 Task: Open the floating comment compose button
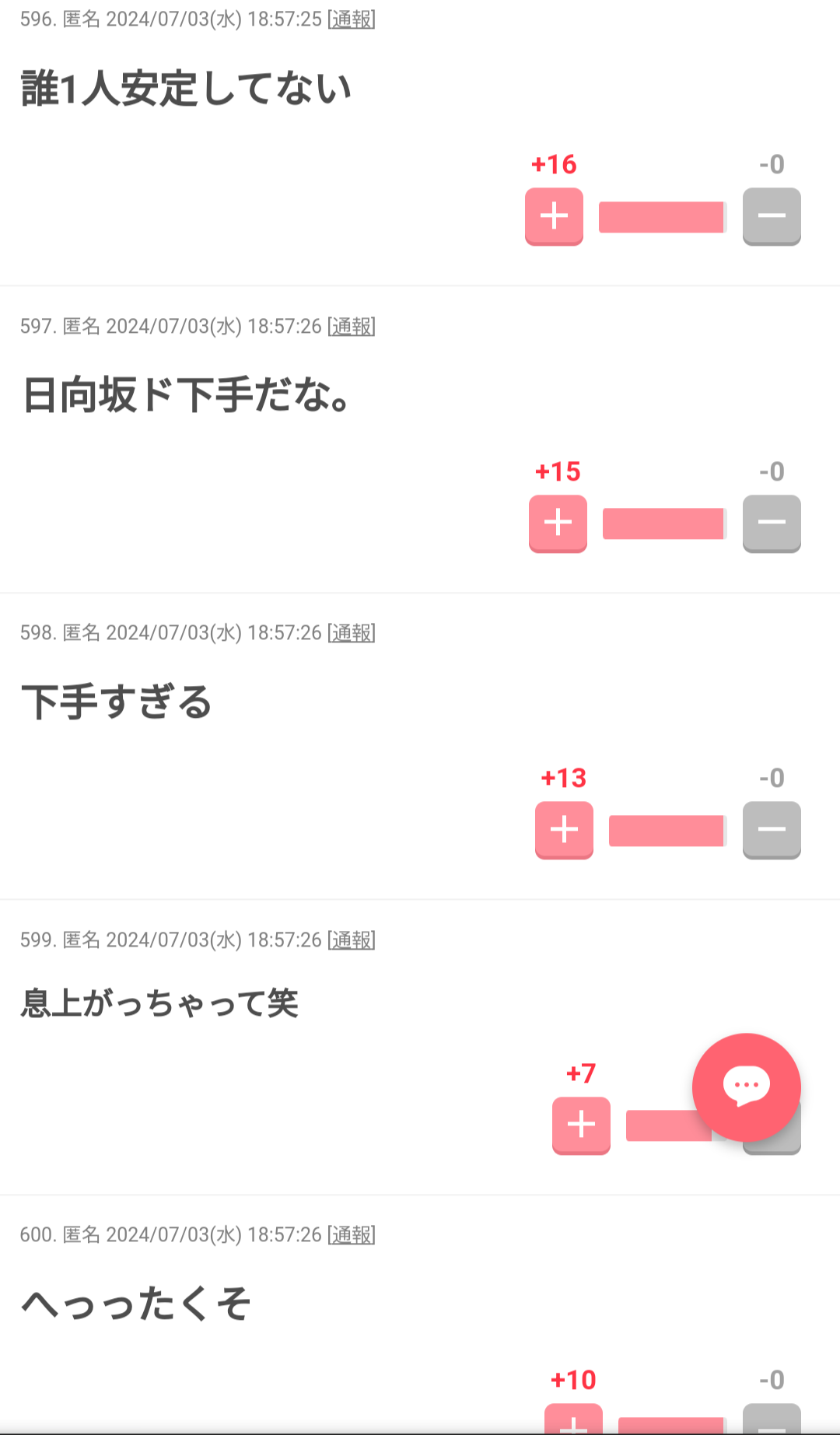747,1087
